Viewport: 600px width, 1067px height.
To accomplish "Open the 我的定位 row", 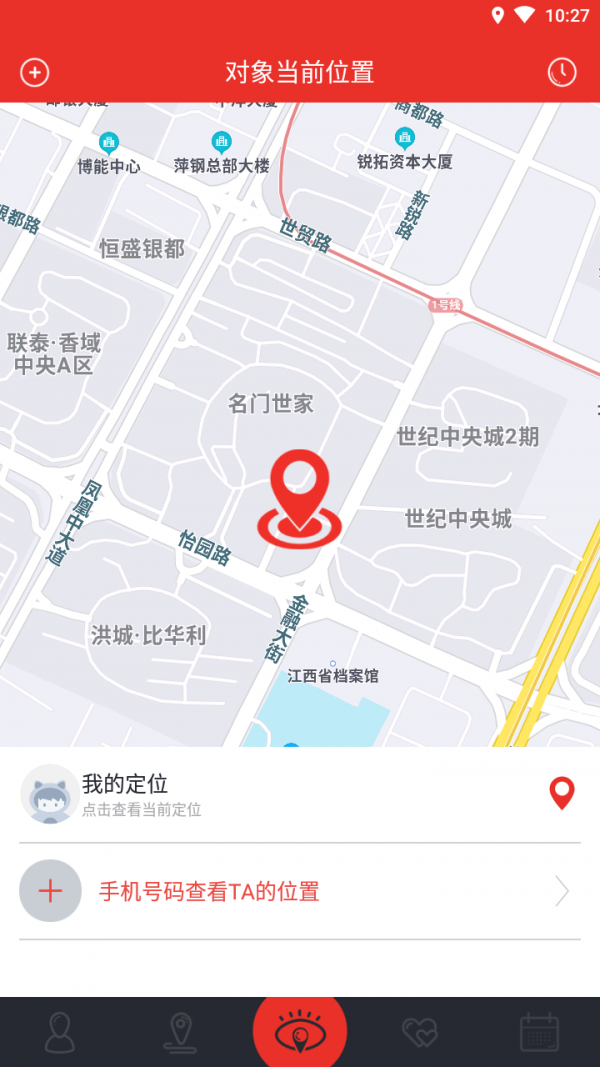I will point(250,794).
